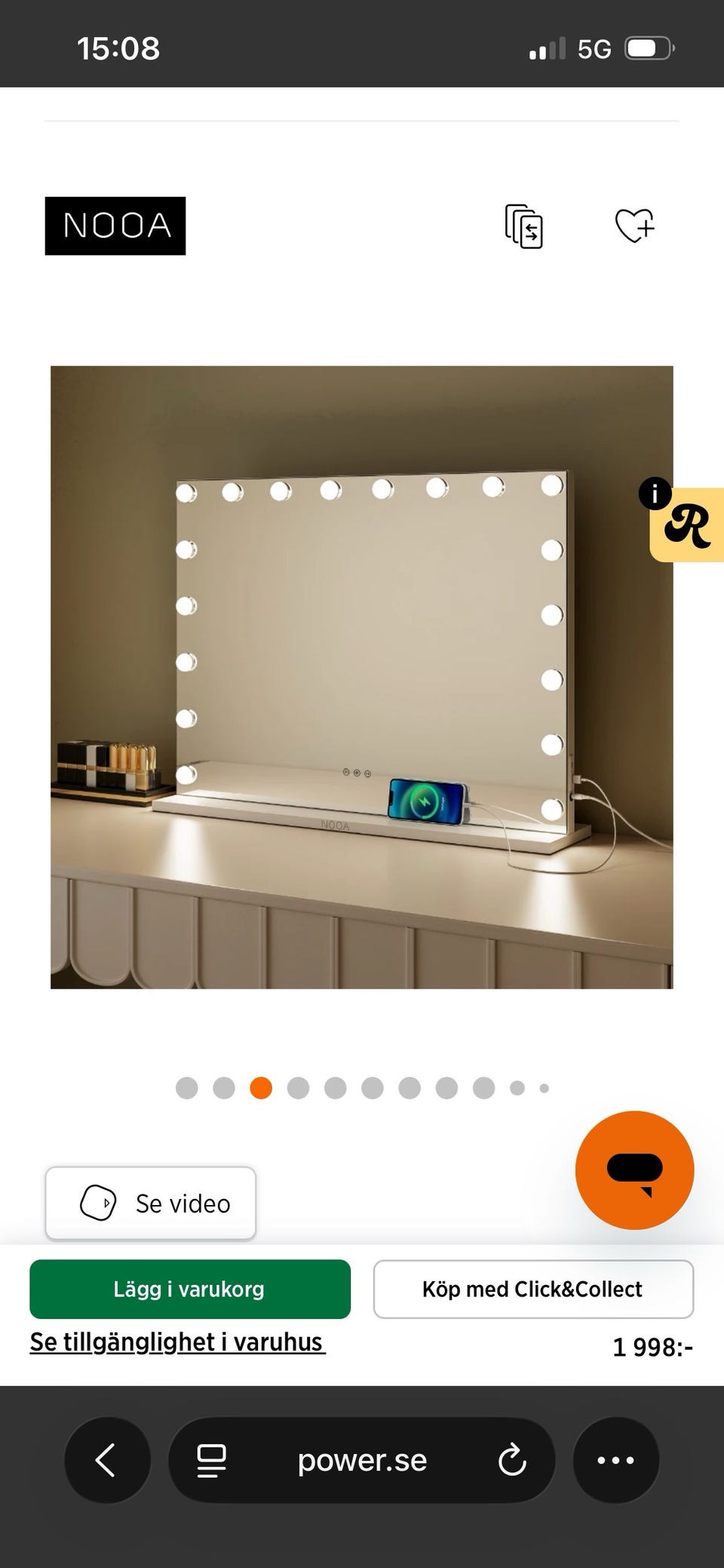The width and height of the screenshot is (724, 1568).
Task: Open the NOOA brand logo link
Action: (x=115, y=226)
